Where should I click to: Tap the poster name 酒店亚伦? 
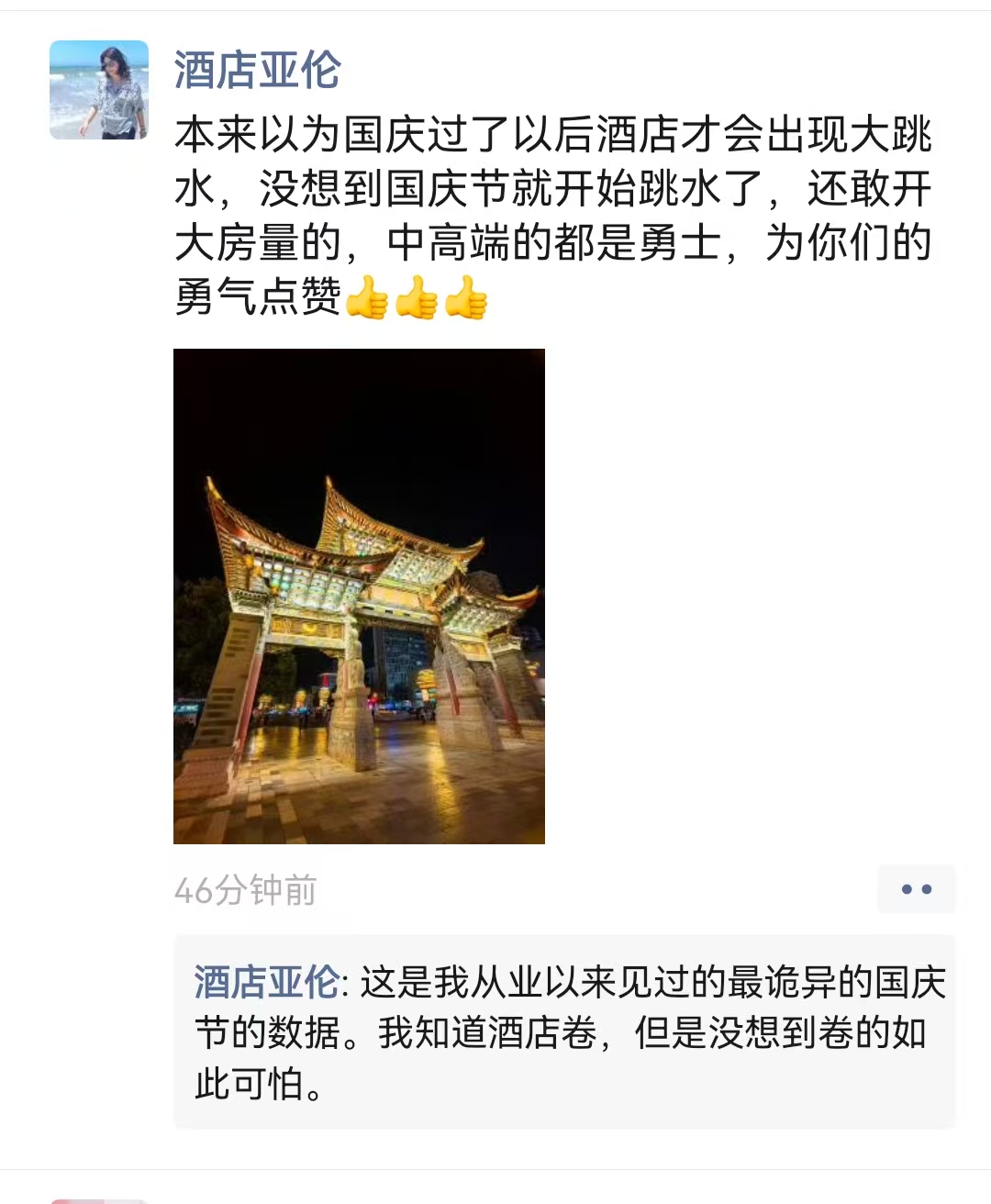(x=257, y=71)
